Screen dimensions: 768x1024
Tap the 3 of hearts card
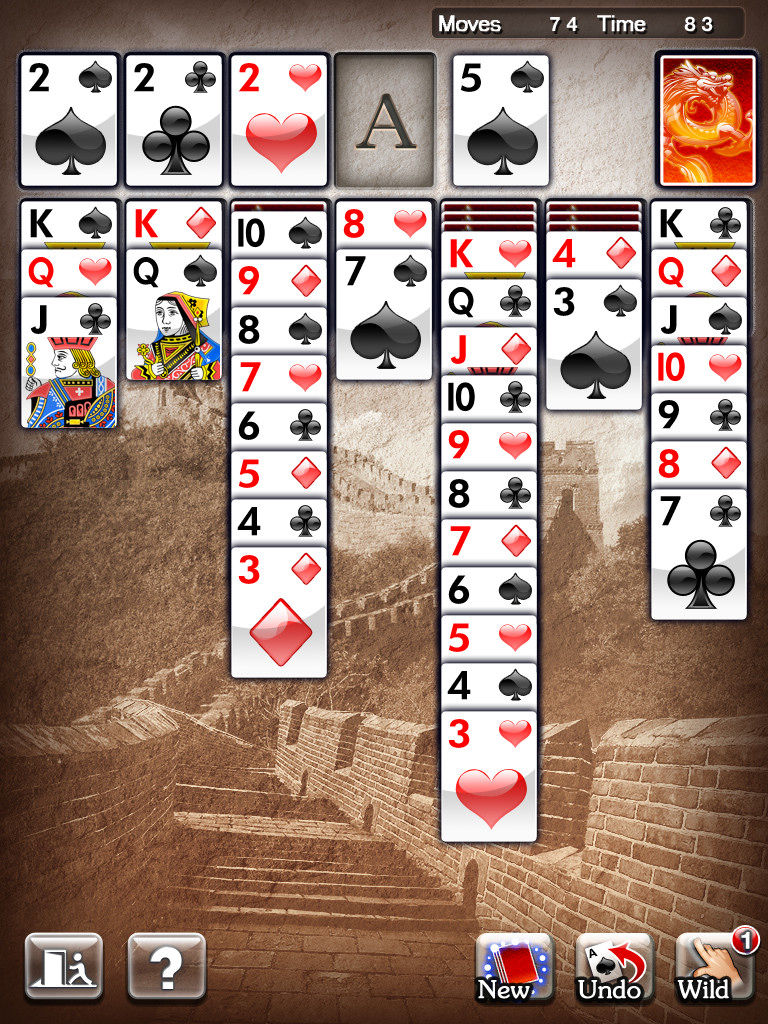489,778
